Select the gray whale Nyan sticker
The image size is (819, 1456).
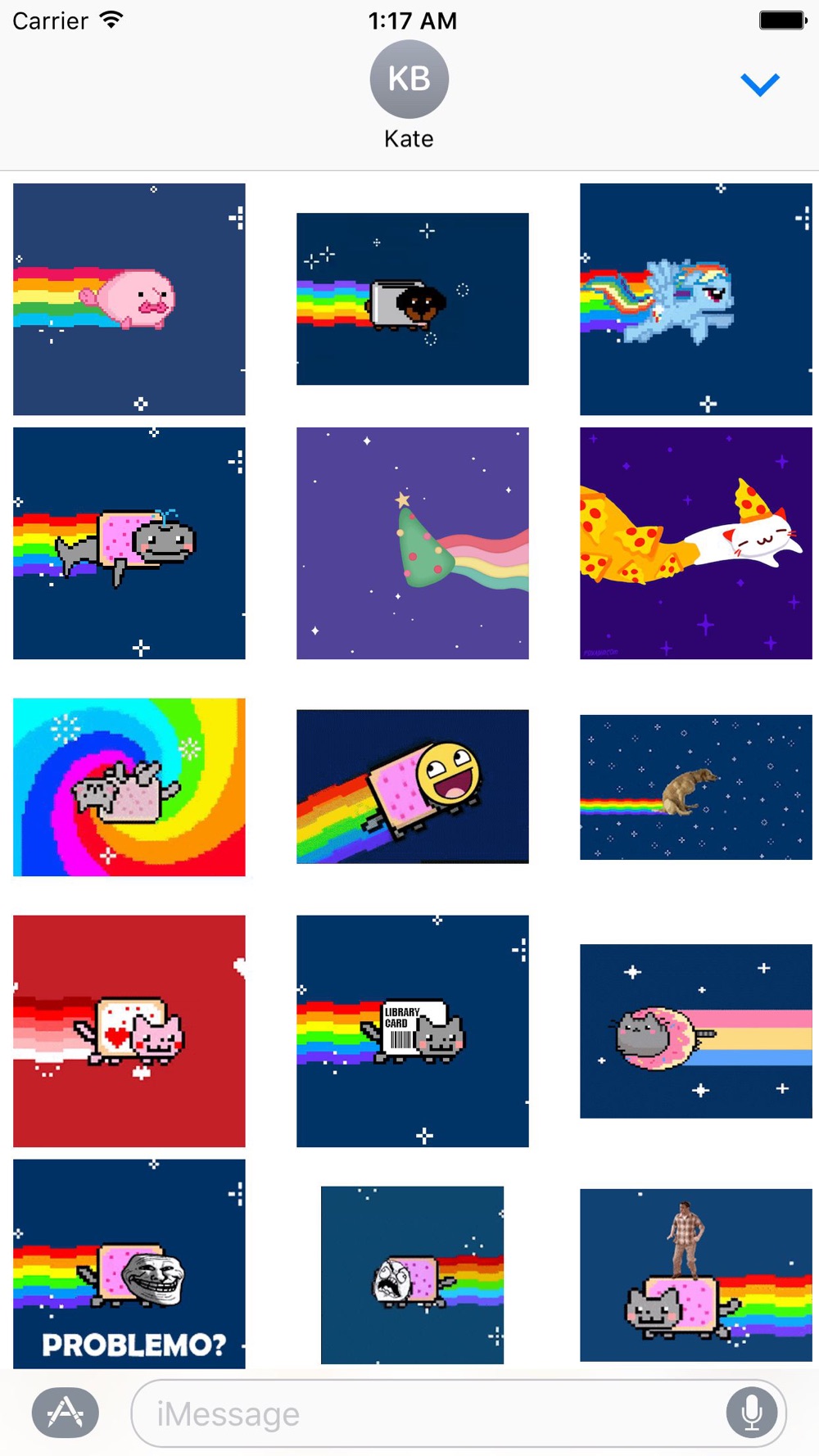point(129,543)
